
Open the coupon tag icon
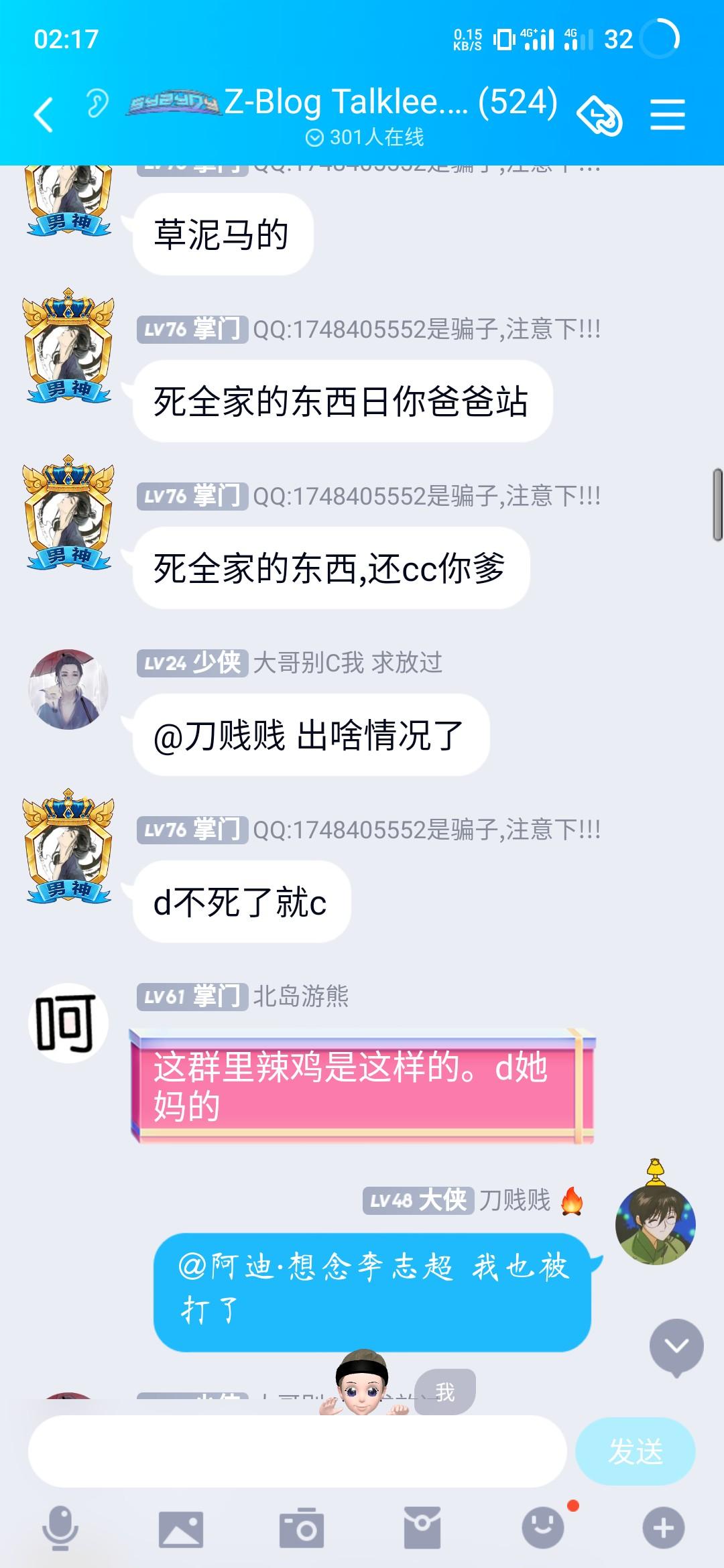[599, 116]
